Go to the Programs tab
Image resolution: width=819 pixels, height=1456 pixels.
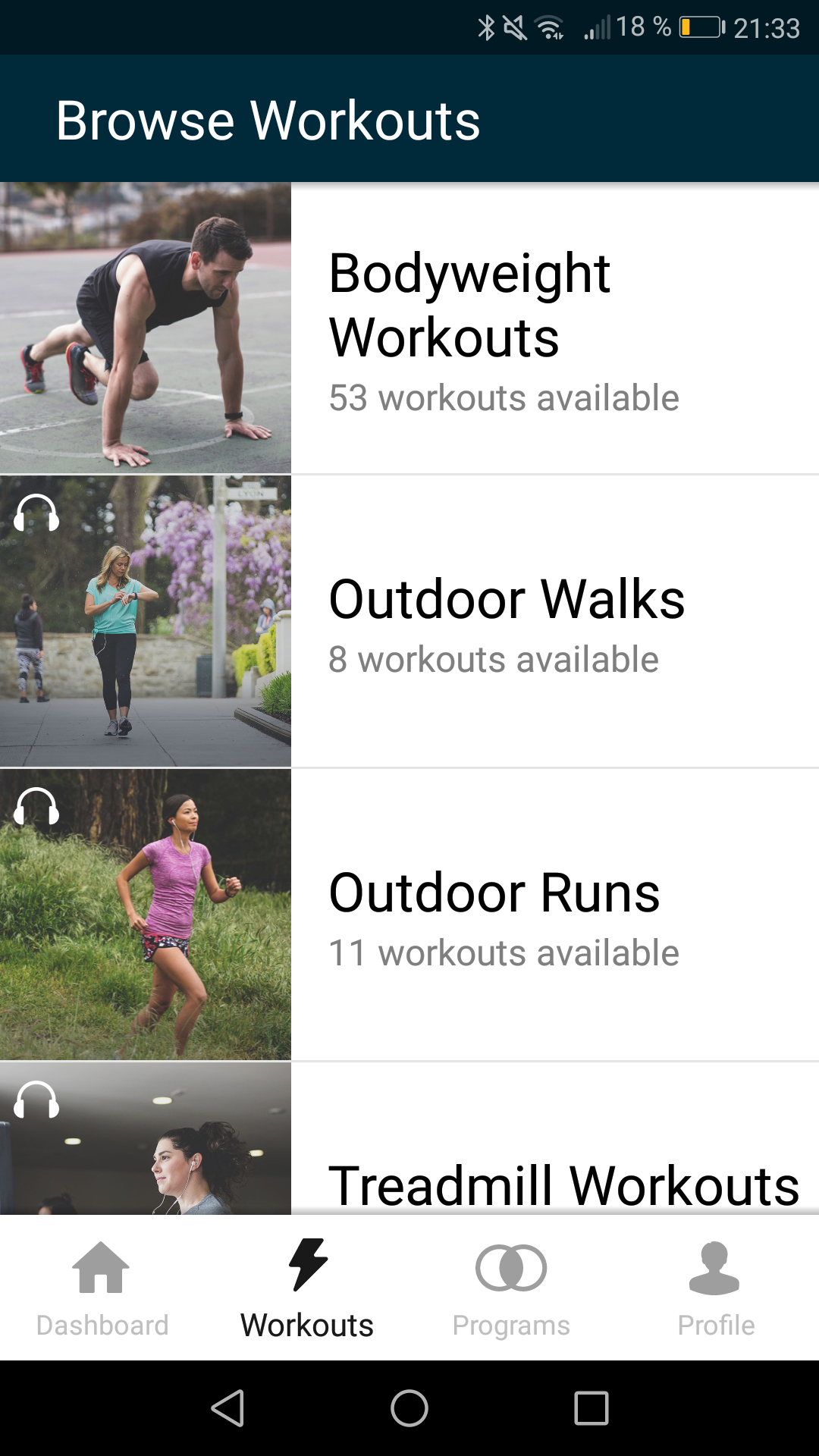tap(512, 1288)
